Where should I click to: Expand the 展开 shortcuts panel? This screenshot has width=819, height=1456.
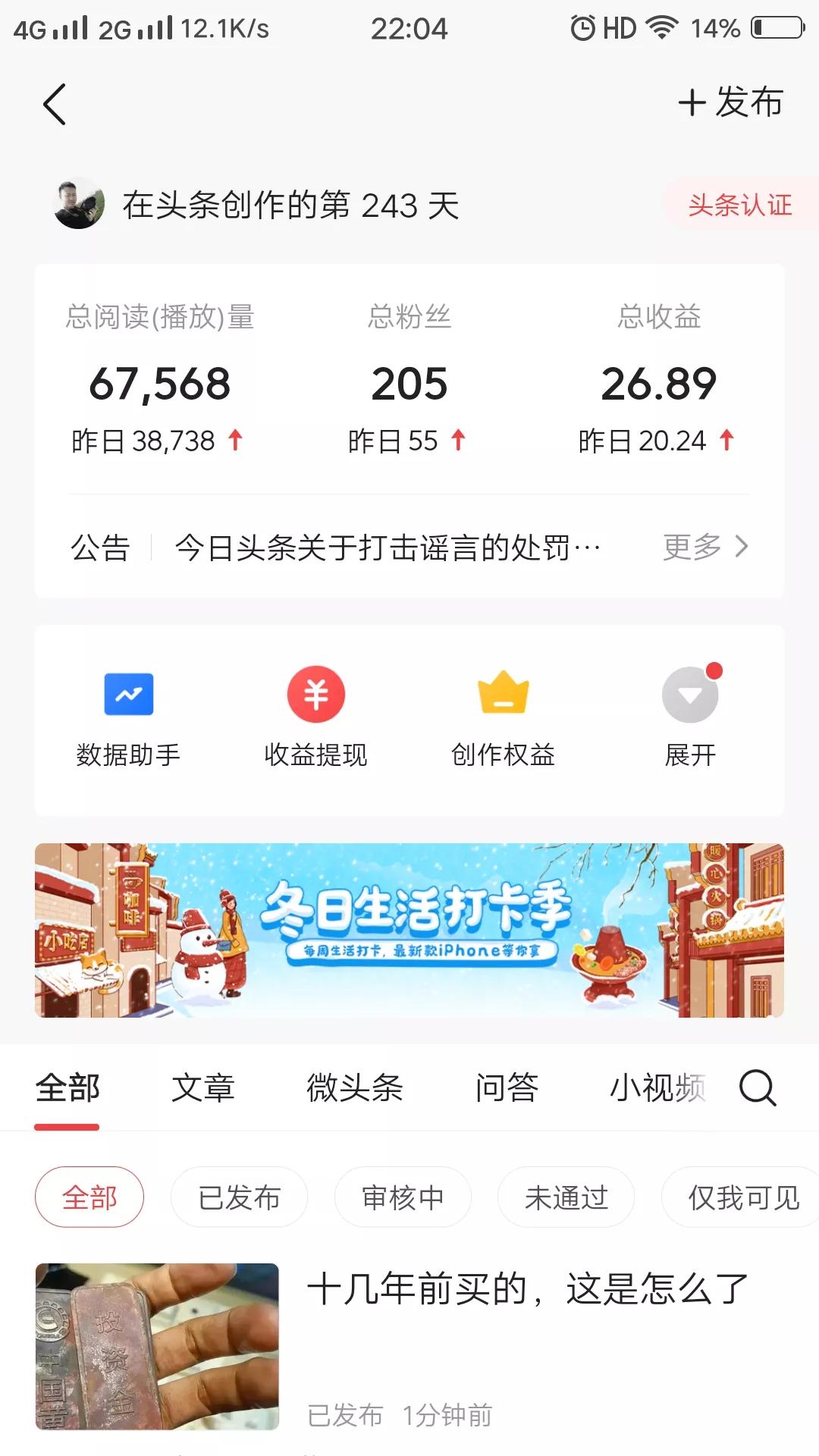click(x=690, y=717)
